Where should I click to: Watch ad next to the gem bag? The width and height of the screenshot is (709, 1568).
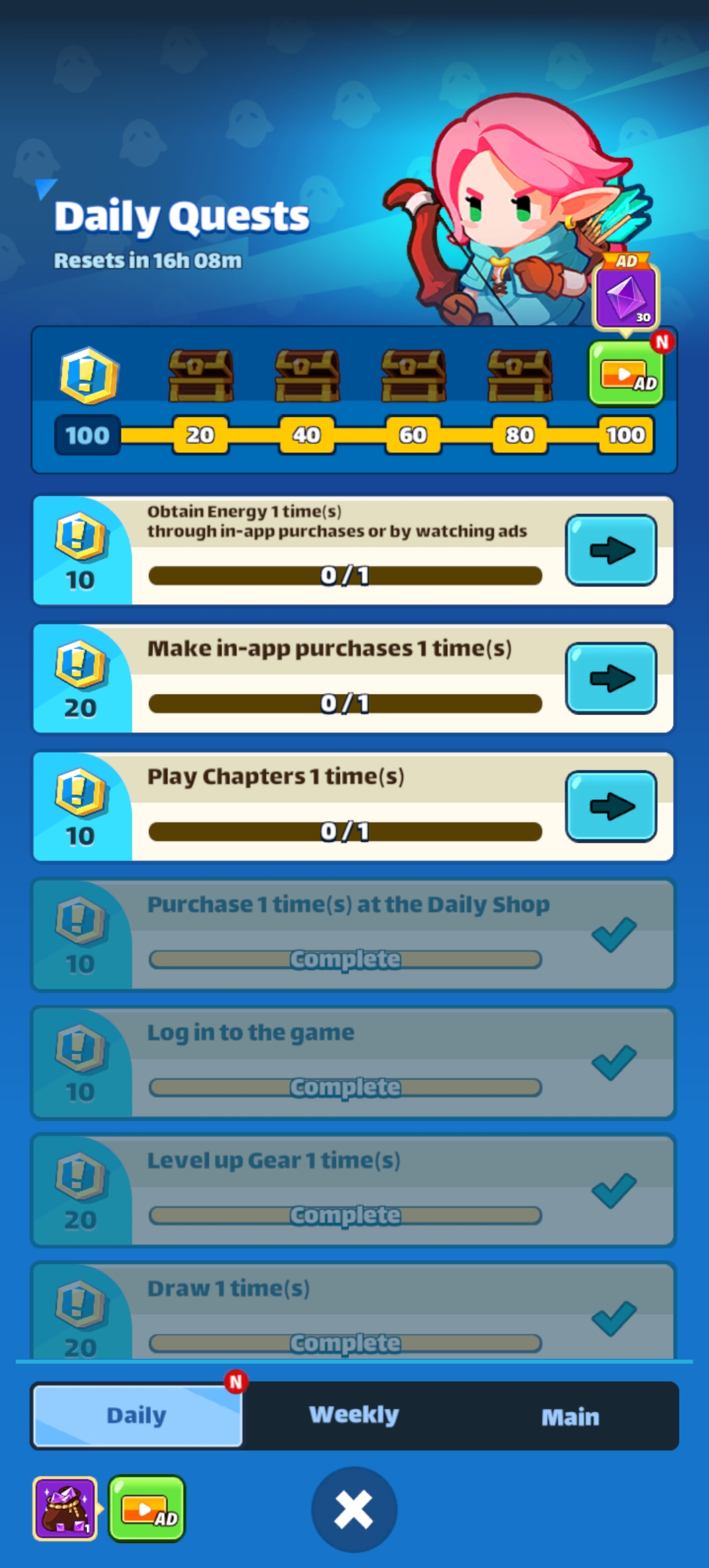click(x=146, y=1508)
